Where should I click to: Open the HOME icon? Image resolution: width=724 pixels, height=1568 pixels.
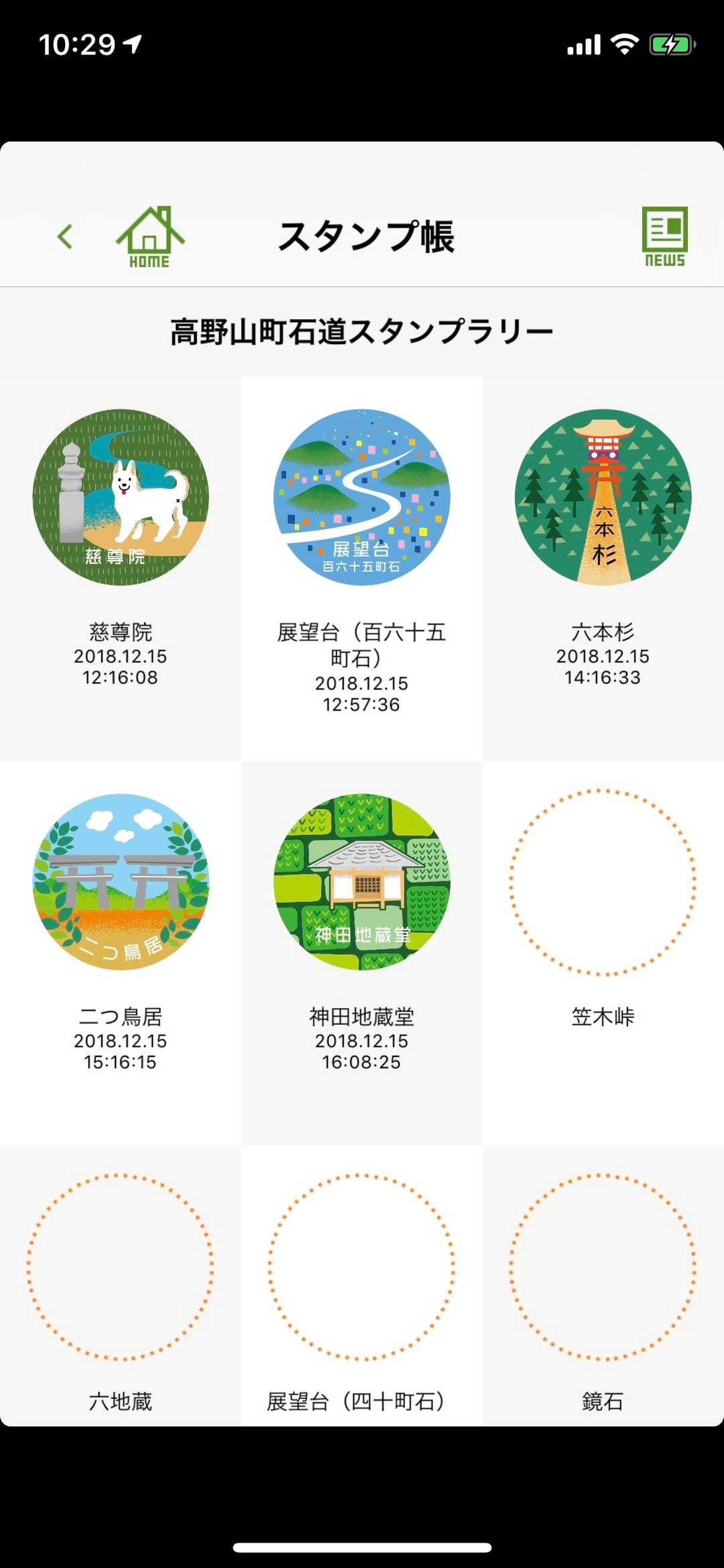pos(149,237)
